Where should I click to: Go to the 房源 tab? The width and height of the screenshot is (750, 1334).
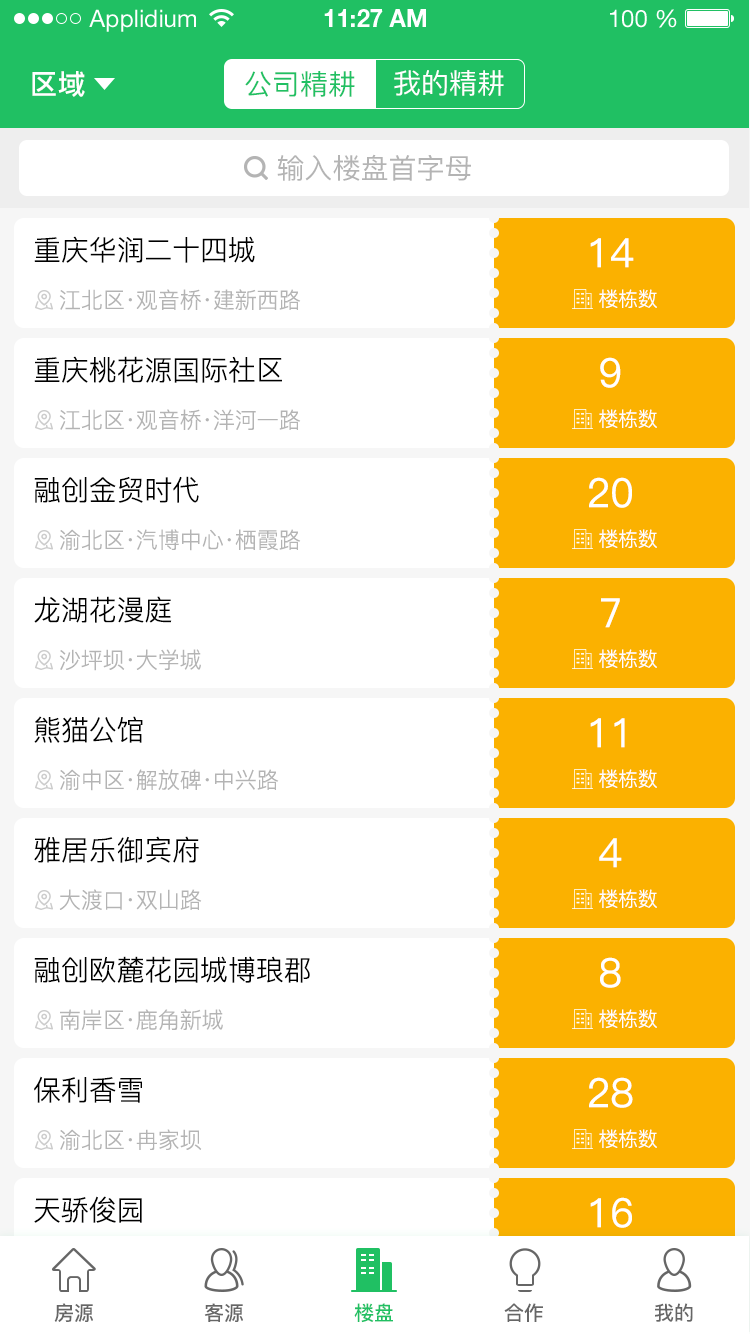[74, 1286]
